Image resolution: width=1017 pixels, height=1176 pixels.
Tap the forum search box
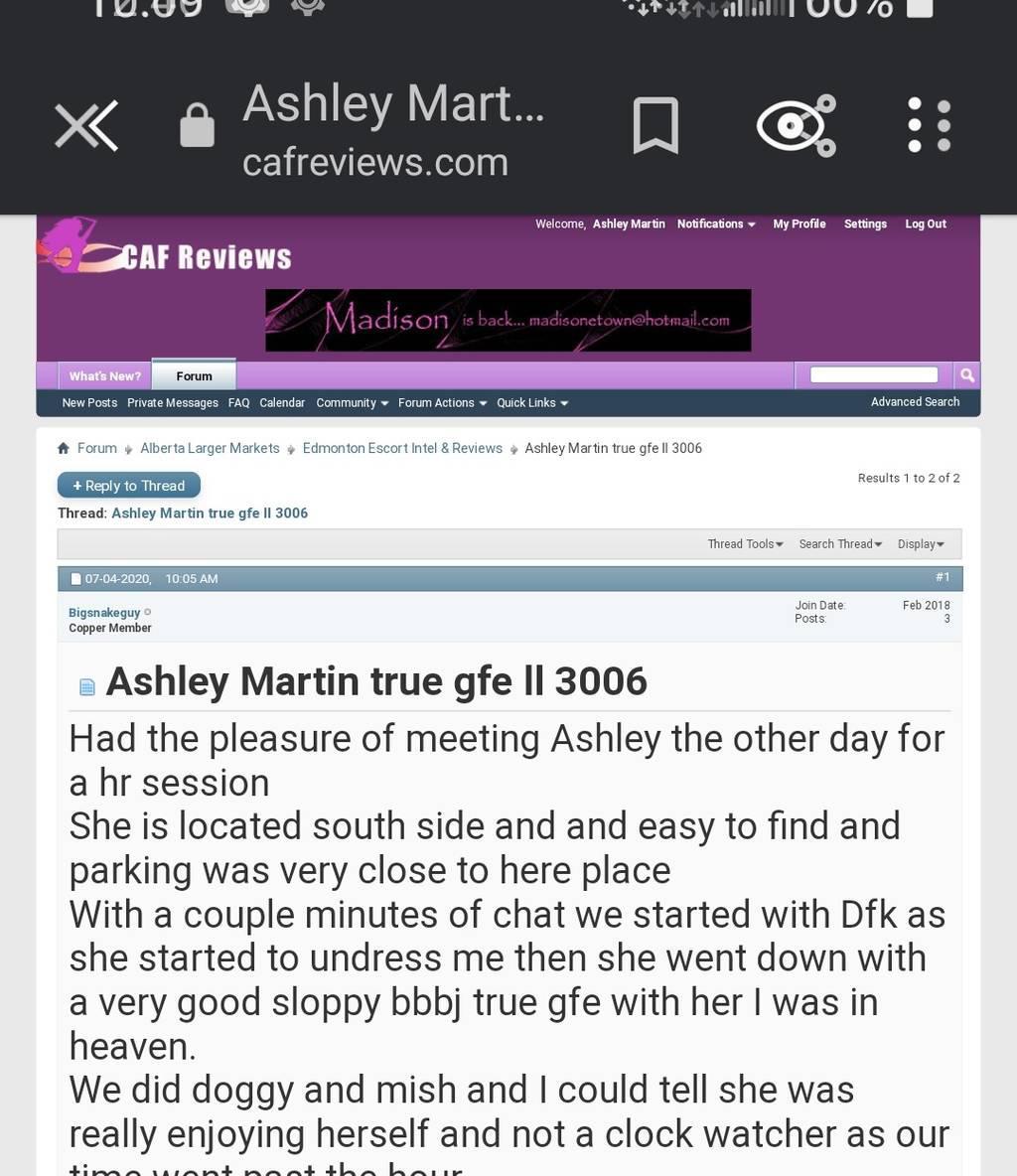point(873,374)
